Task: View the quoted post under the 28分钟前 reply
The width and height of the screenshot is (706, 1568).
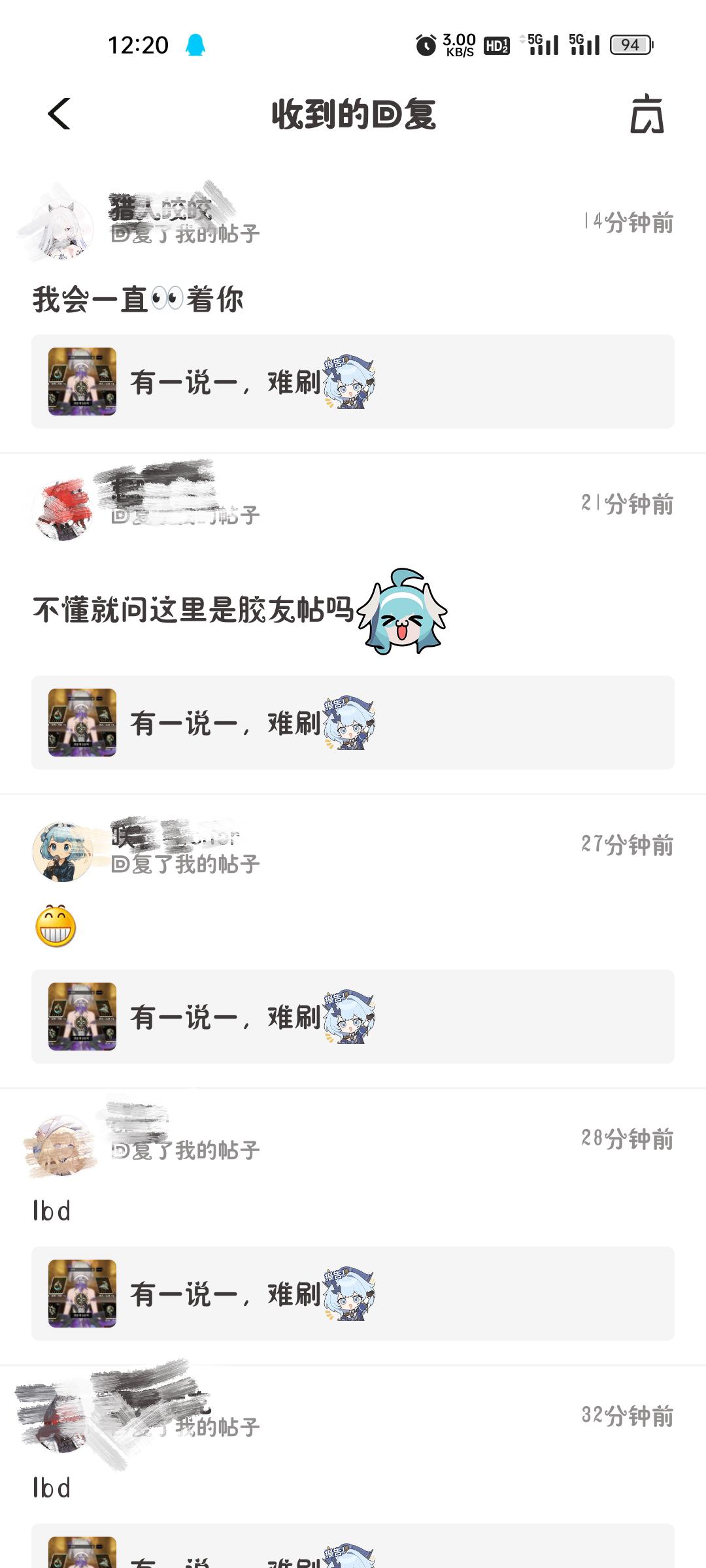Action: click(x=353, y=1294)
